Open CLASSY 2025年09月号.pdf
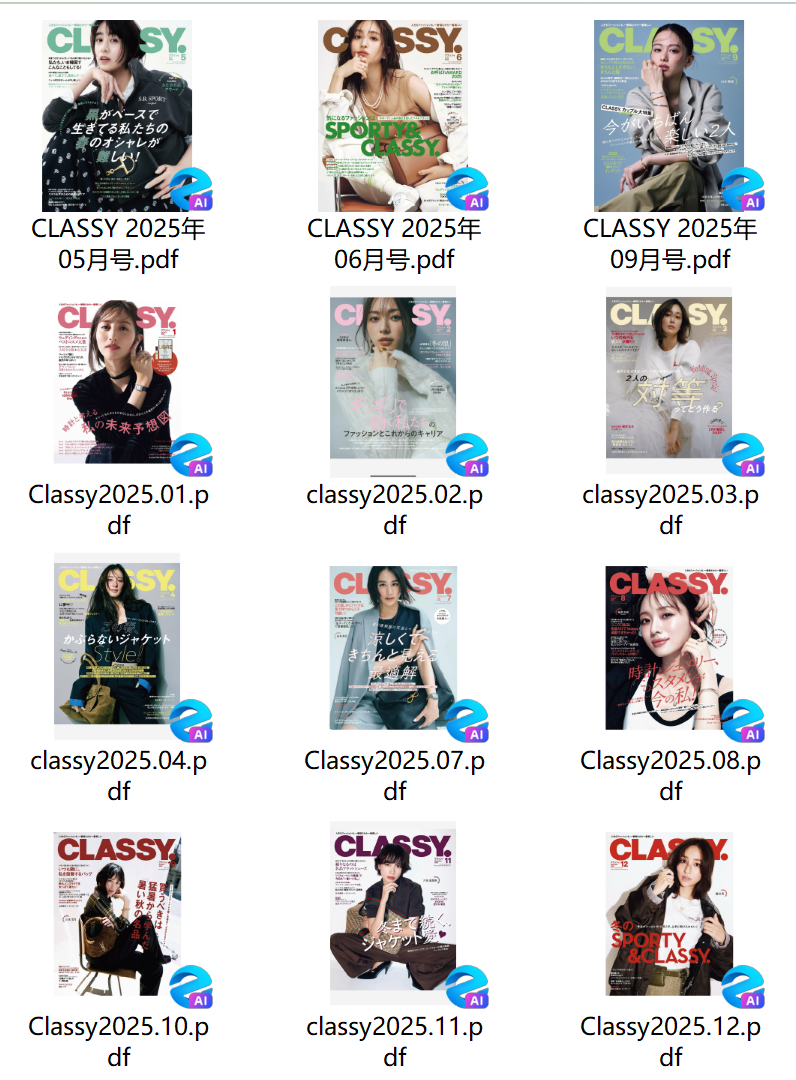The image size is (796, 1080). [669, 115]
